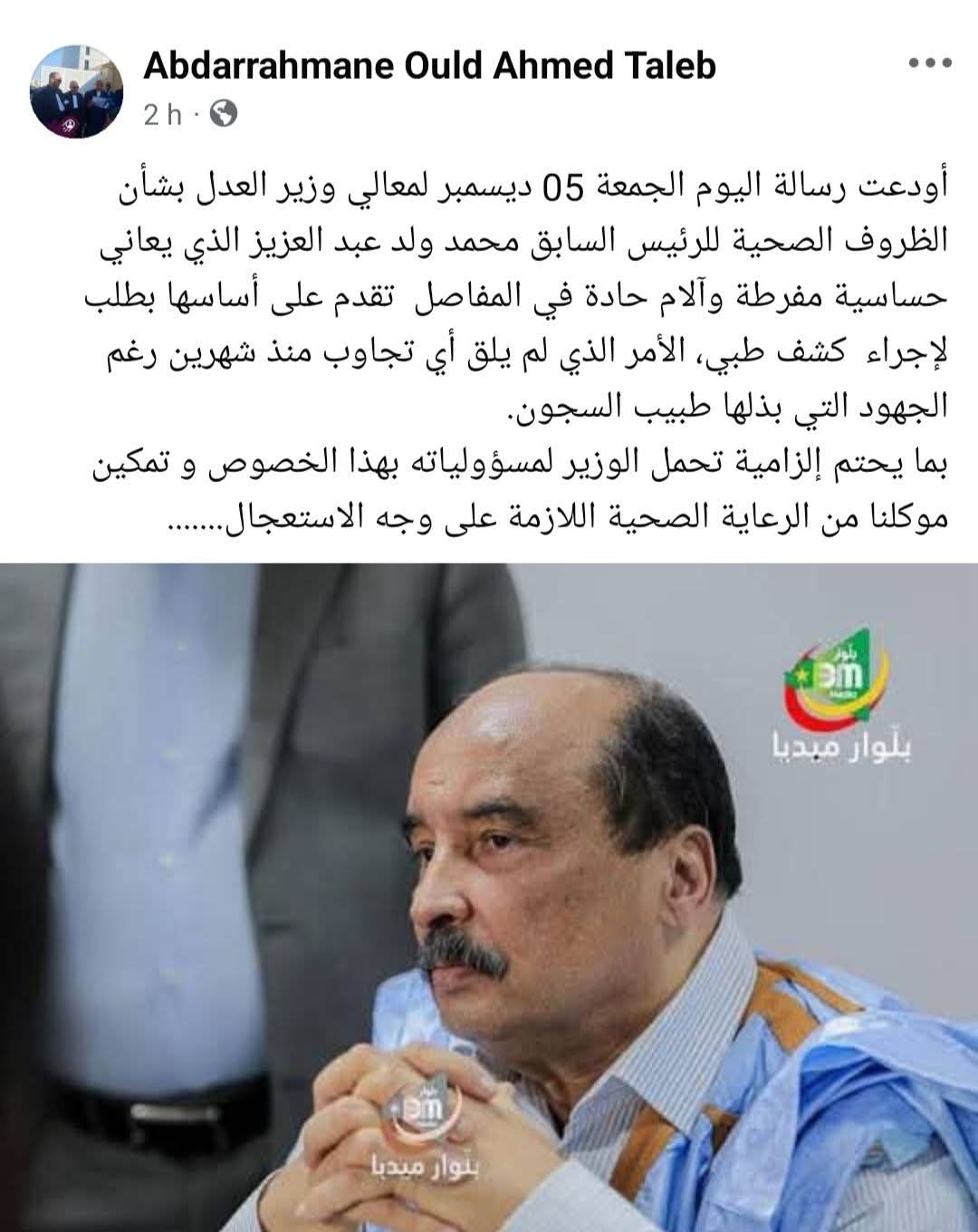View the post's 2 h timestamp details
978x1232 pixels.
click(x=163, y=114)
